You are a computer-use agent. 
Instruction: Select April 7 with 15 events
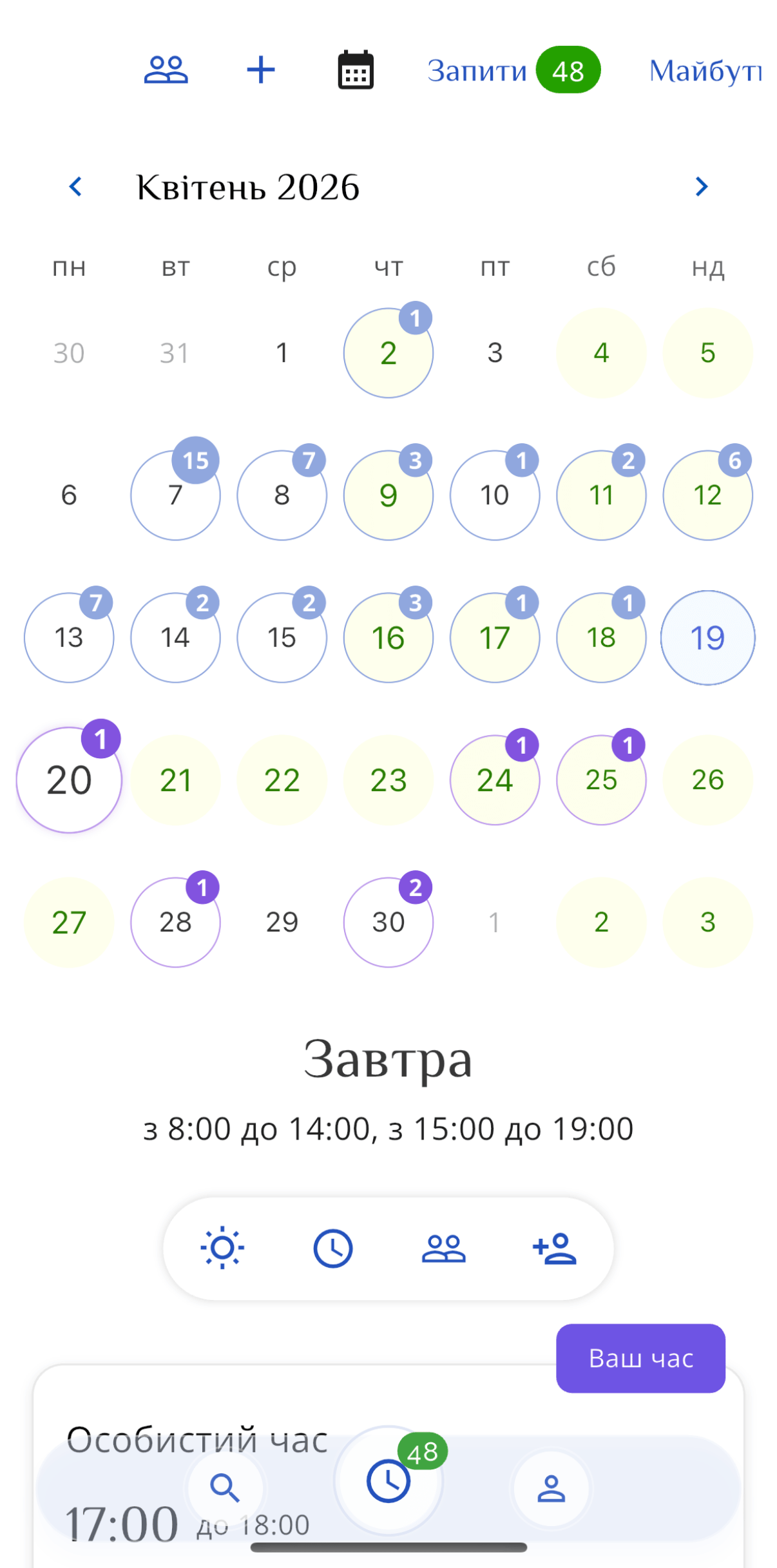(175, 495)
